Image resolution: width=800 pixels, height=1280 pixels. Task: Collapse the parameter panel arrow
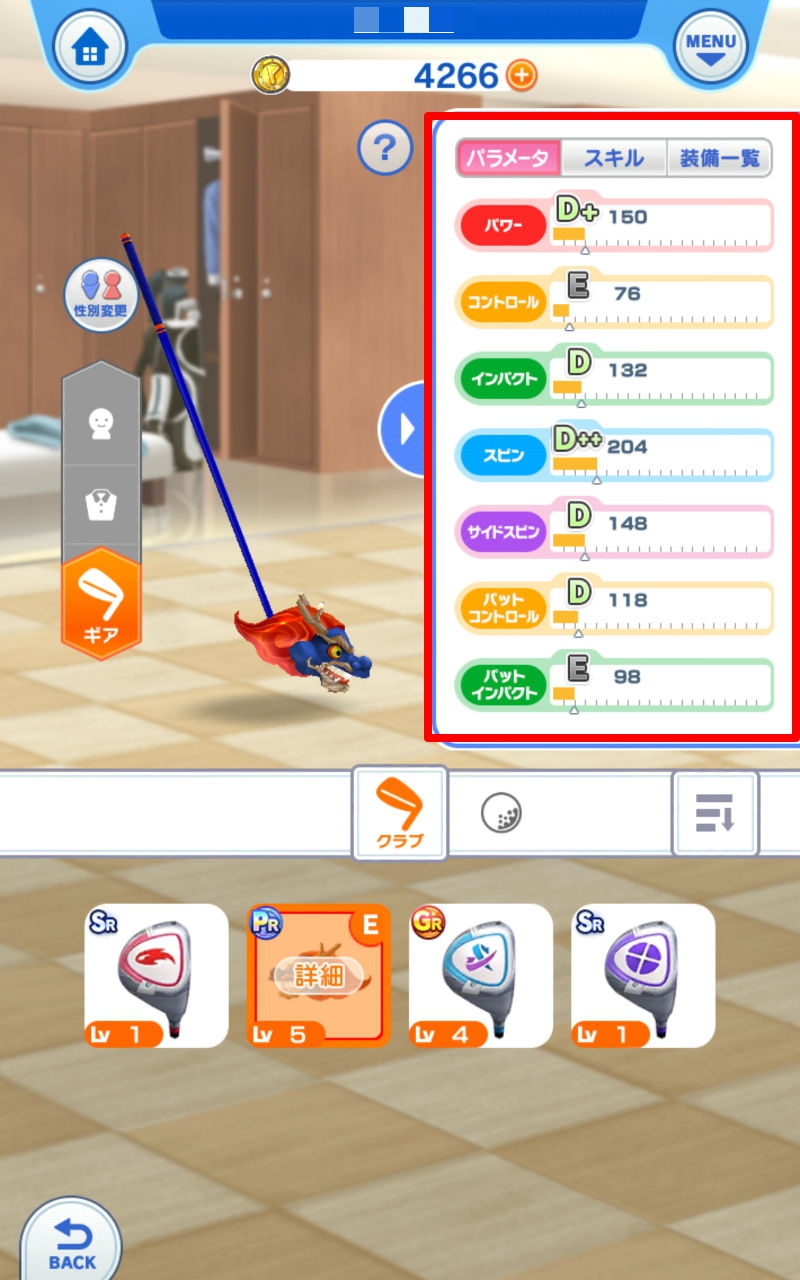[x=403, y=429]
